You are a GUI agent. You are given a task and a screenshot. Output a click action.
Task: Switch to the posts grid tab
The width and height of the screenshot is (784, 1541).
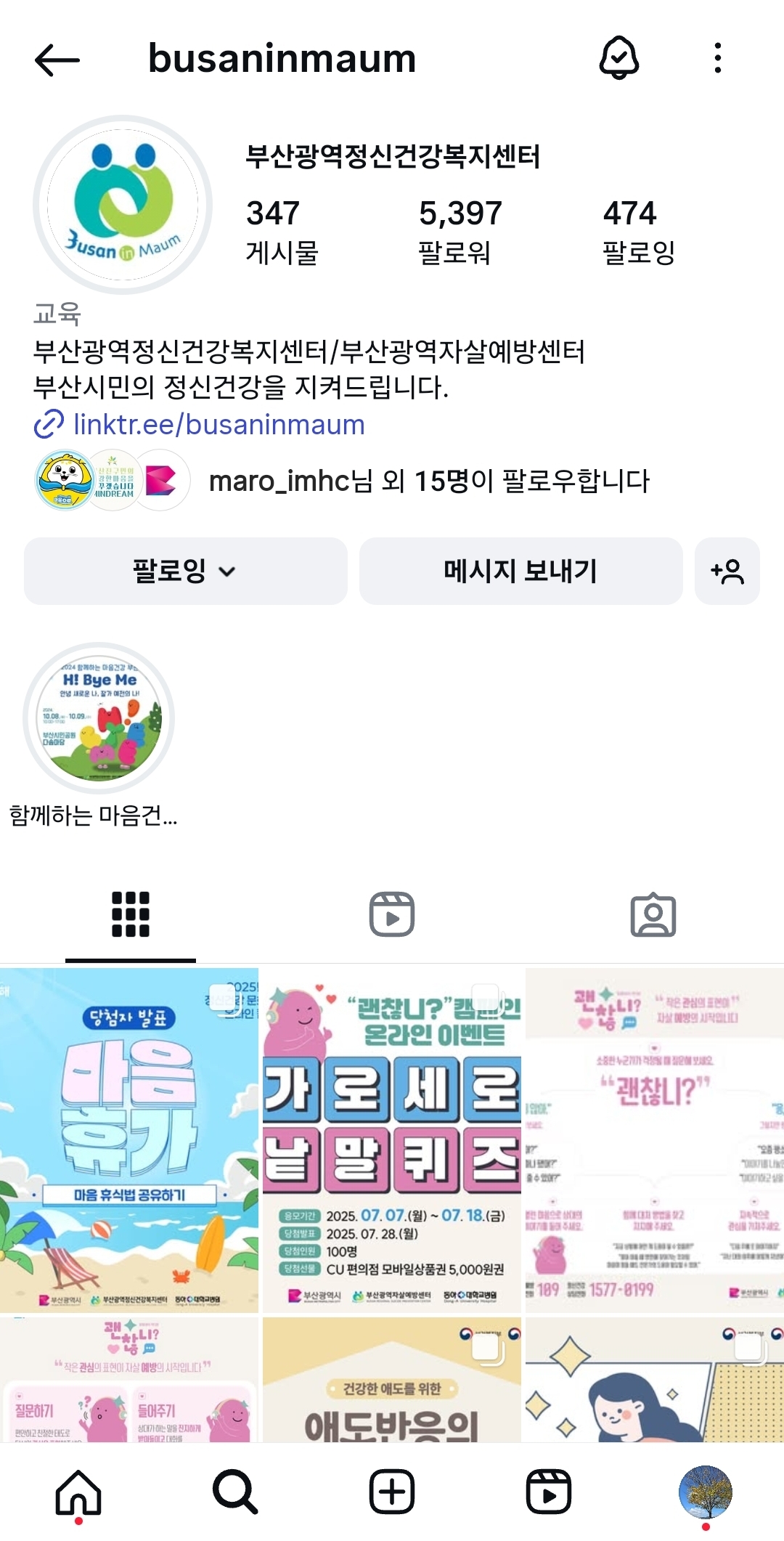[x=131, y=914]
